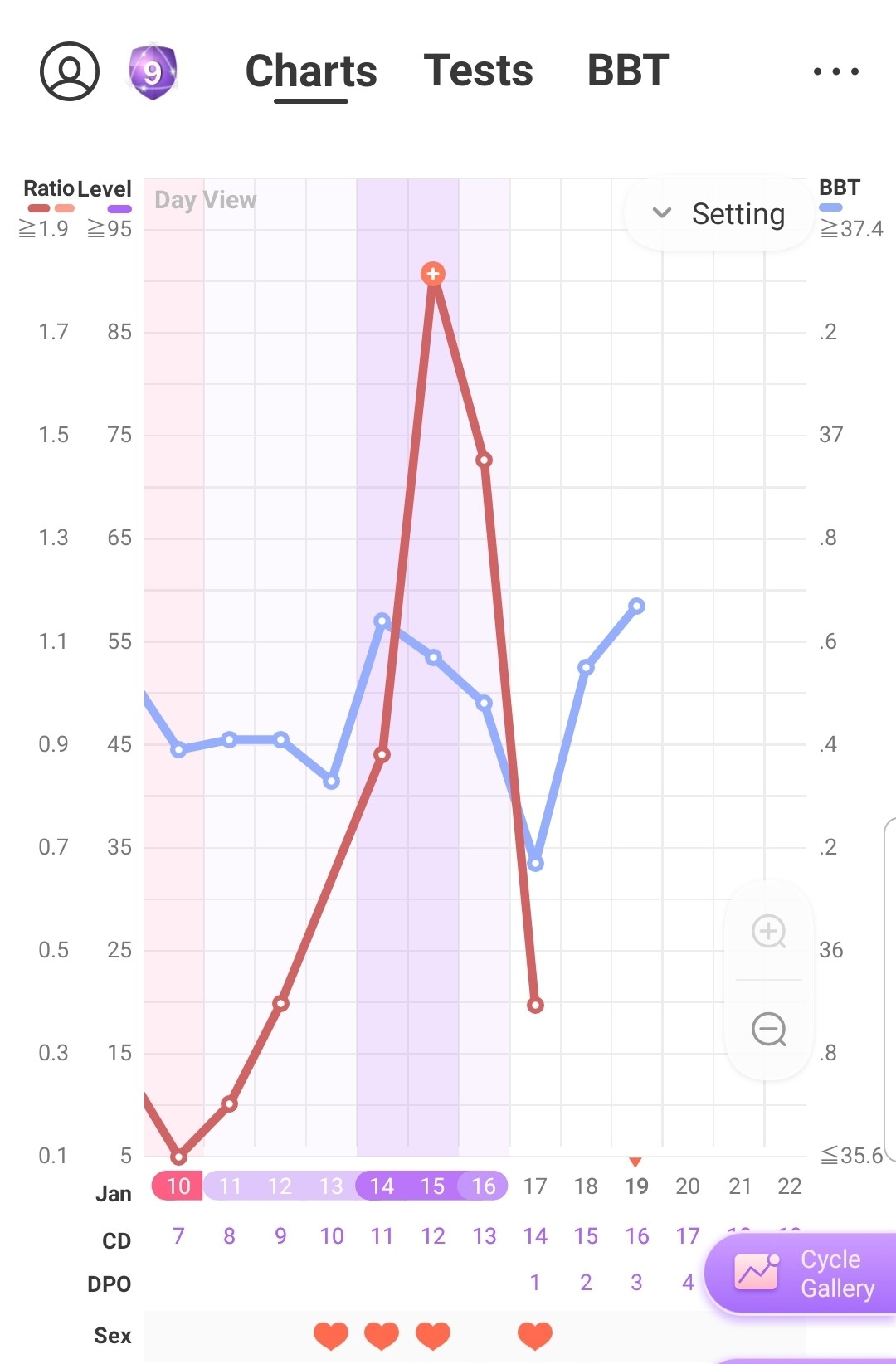Zoom out of the chart
Image resolution: width=896 pixels, height=1364 pixels.
point(769,1030)
